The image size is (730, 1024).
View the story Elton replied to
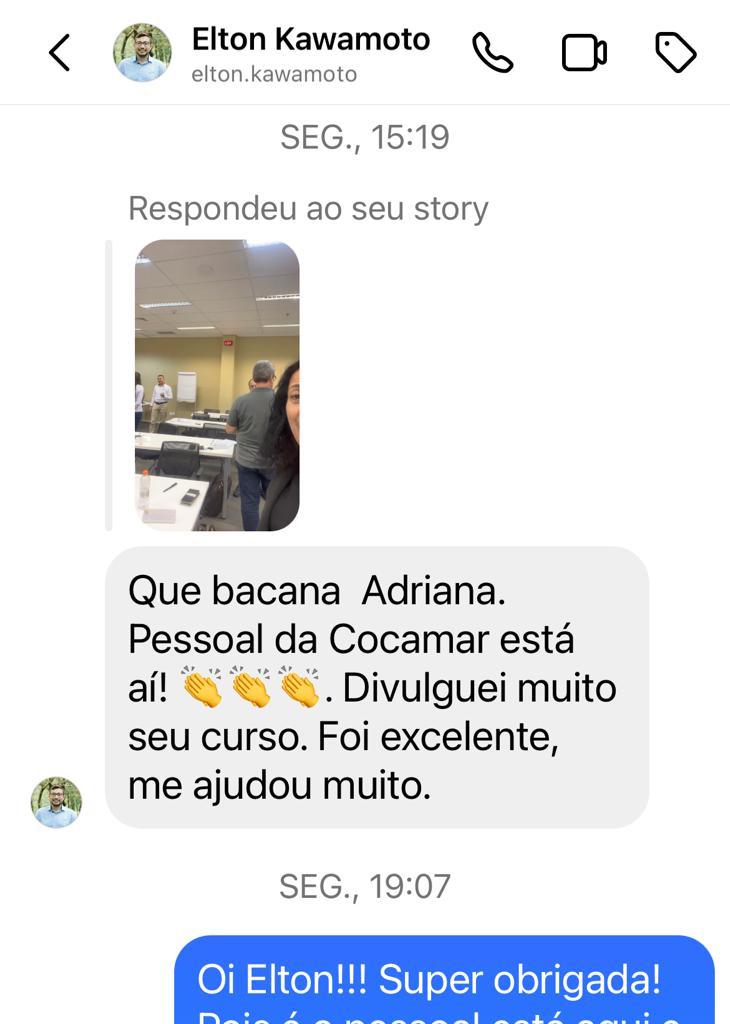coord(217,385)
